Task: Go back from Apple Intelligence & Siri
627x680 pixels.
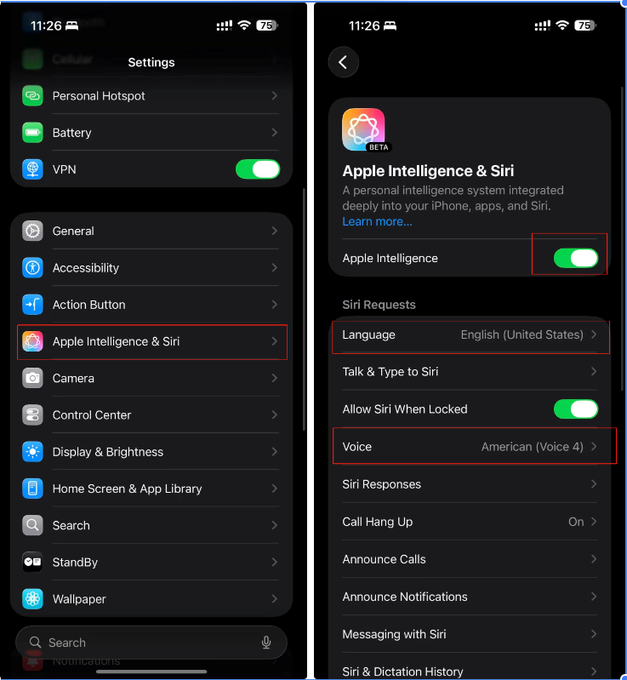Action: tap(343, 62)
